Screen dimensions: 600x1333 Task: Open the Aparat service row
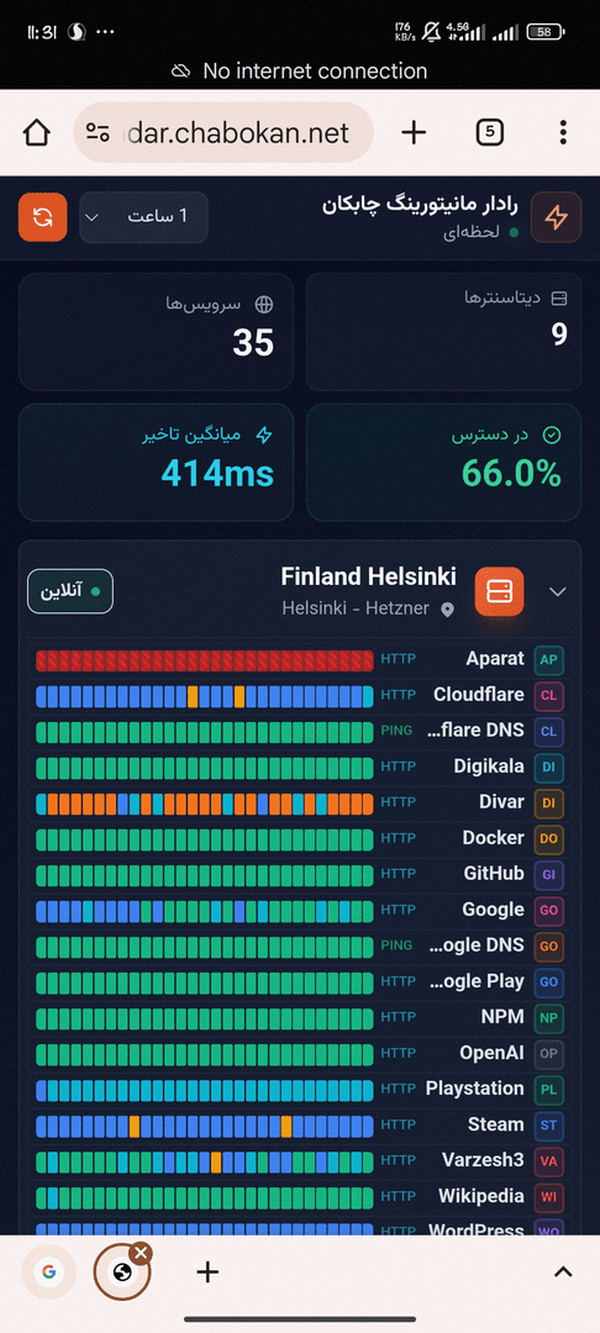pos(300,660)
